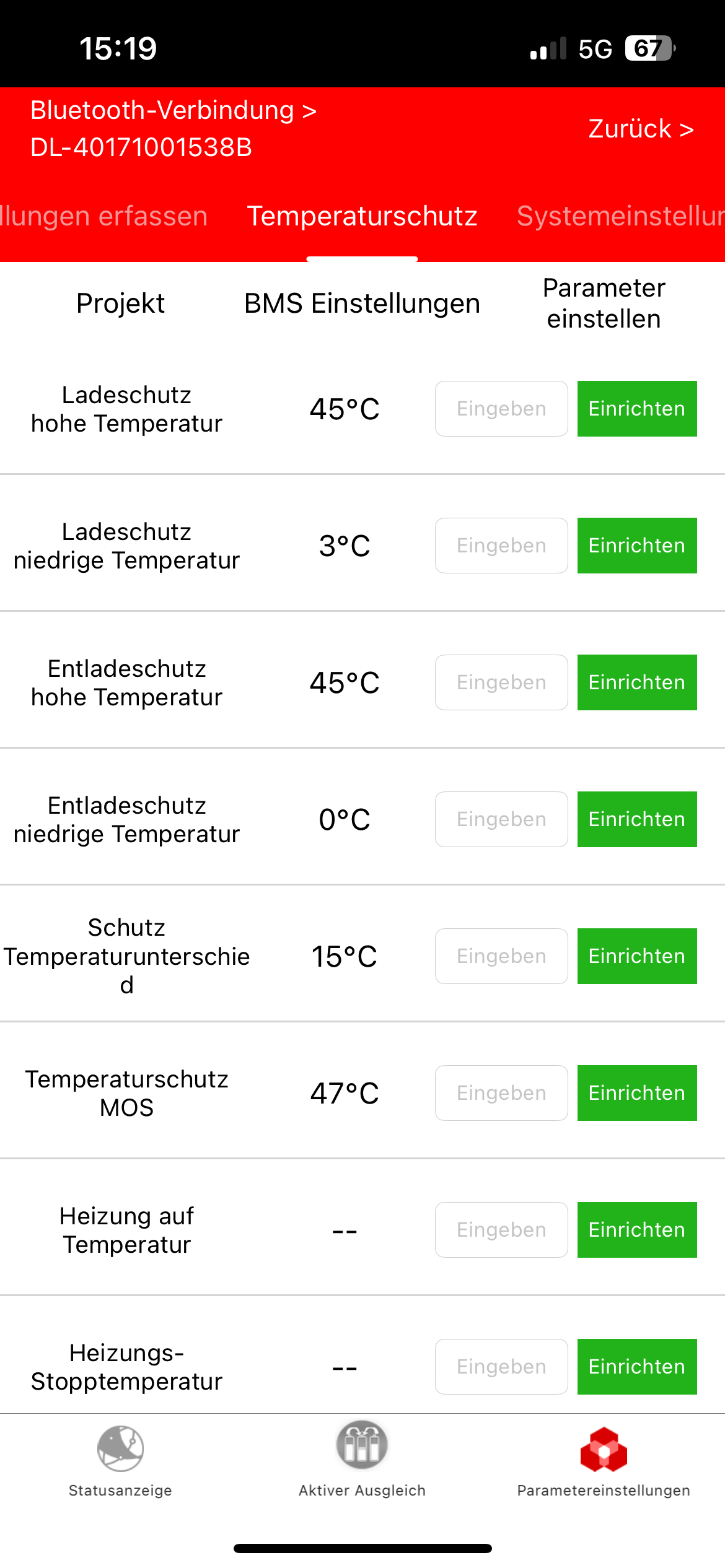Open Bluetooth-Verbindung device link

click(x=174, y=129)
